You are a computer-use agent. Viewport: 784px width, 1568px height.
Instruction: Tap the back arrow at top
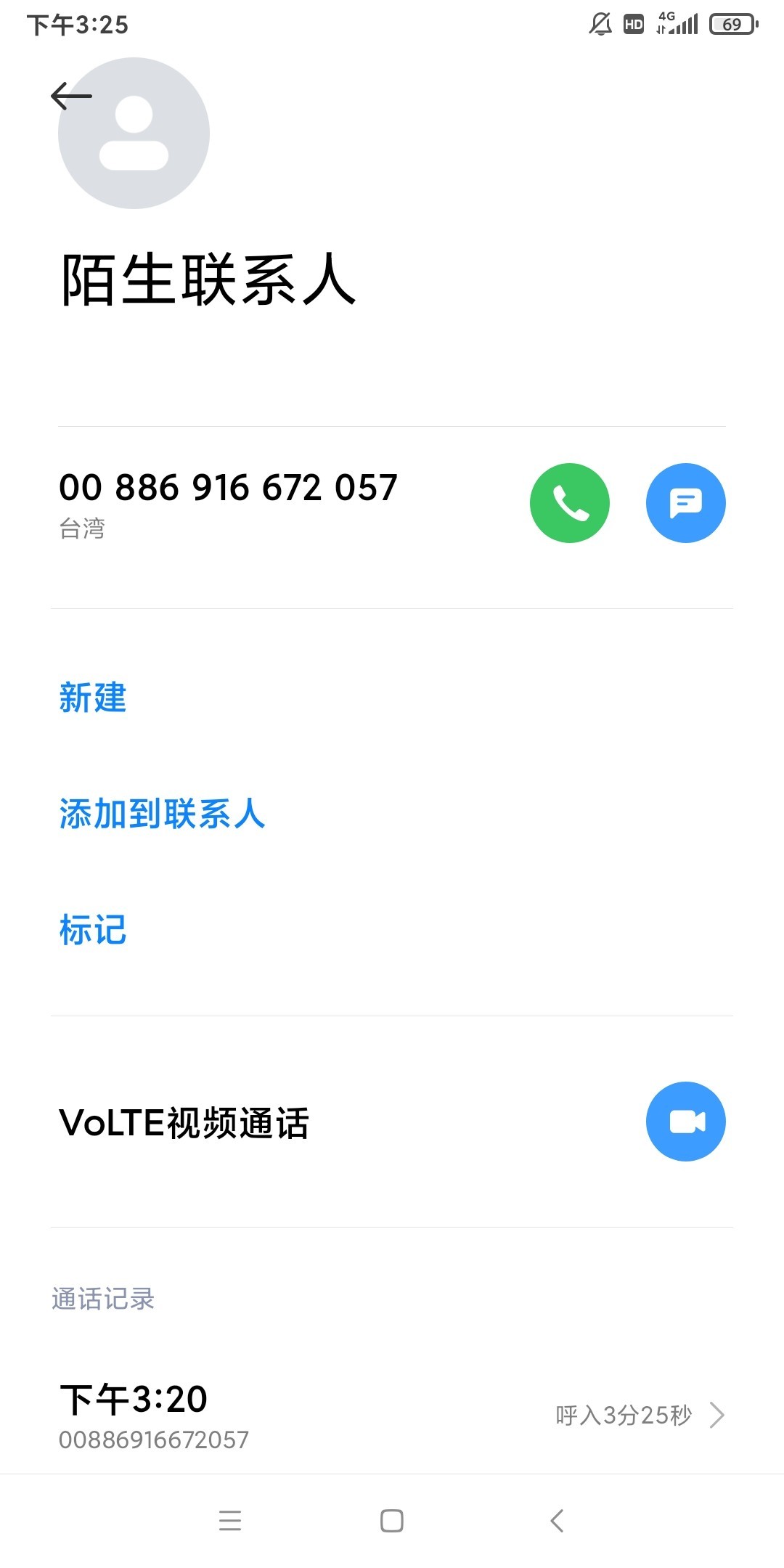click(71, 96)
